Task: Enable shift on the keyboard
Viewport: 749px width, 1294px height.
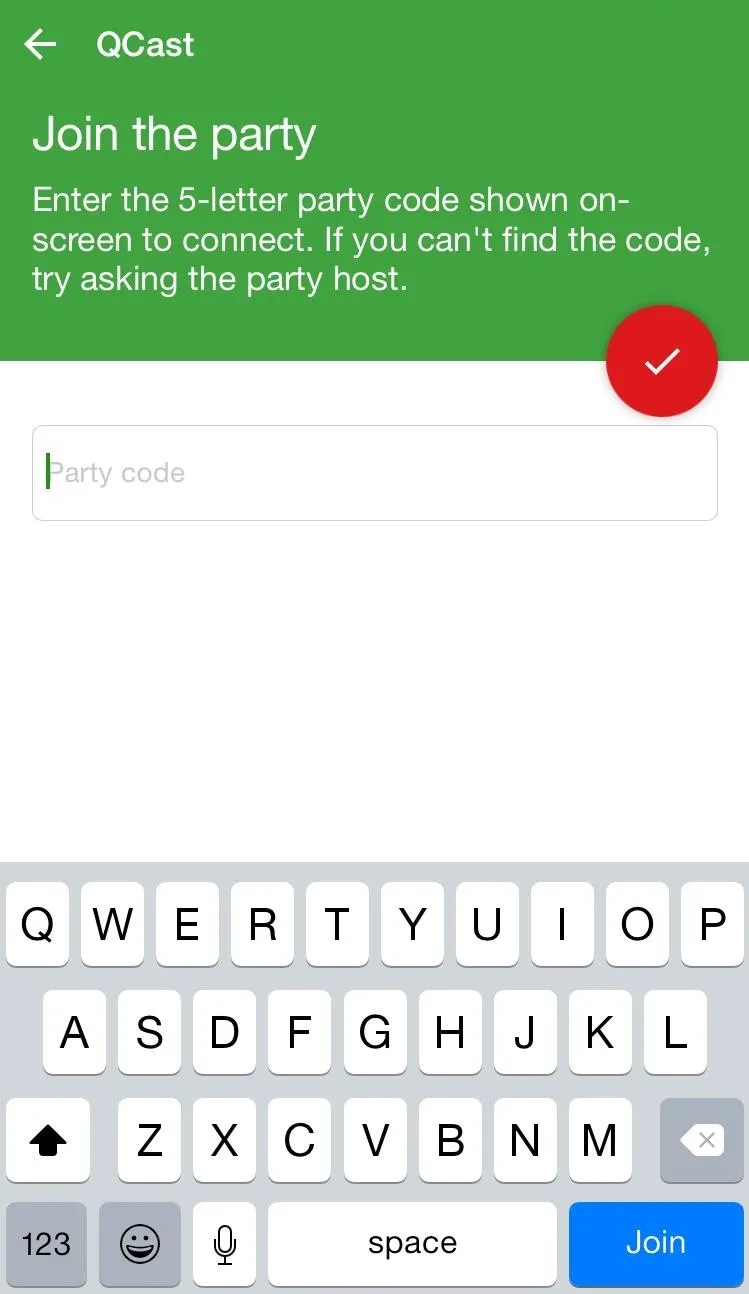Action: [48, 1140]
